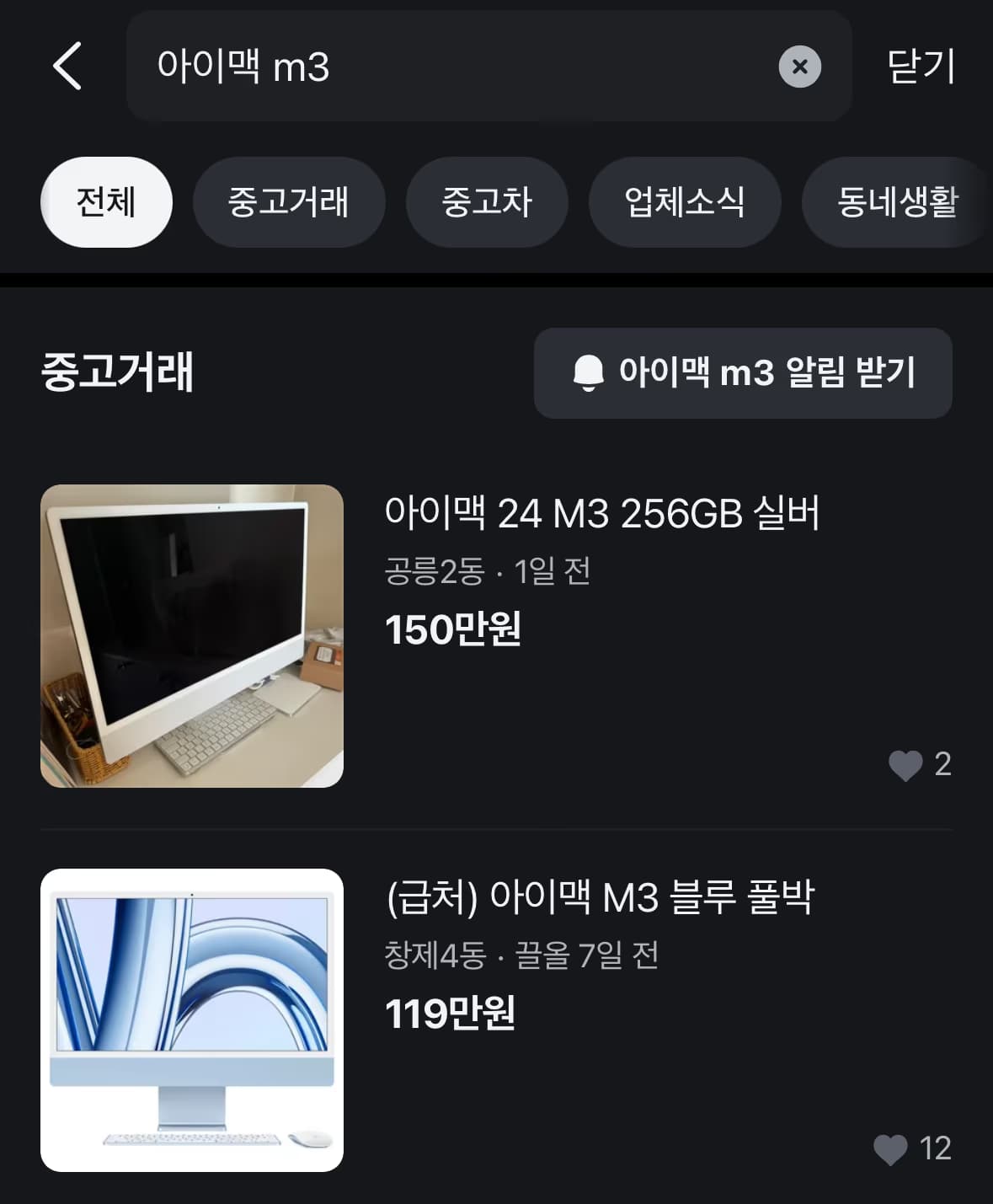The height and width of the screenshot is (1204, 993).
Task: Tap 닫기 to close search
Action: click(920, 67)
